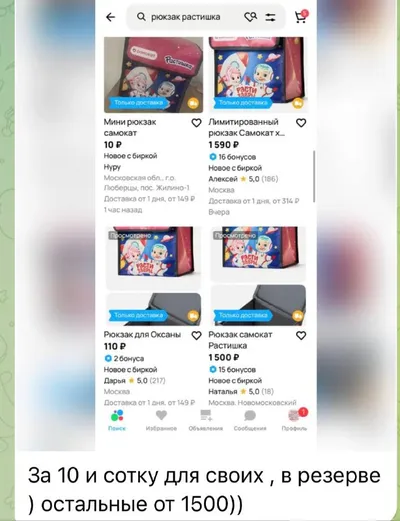Viewport: 400px width, 521px height.
Task: Open the Профиль tab
Action: pos(294,420)
